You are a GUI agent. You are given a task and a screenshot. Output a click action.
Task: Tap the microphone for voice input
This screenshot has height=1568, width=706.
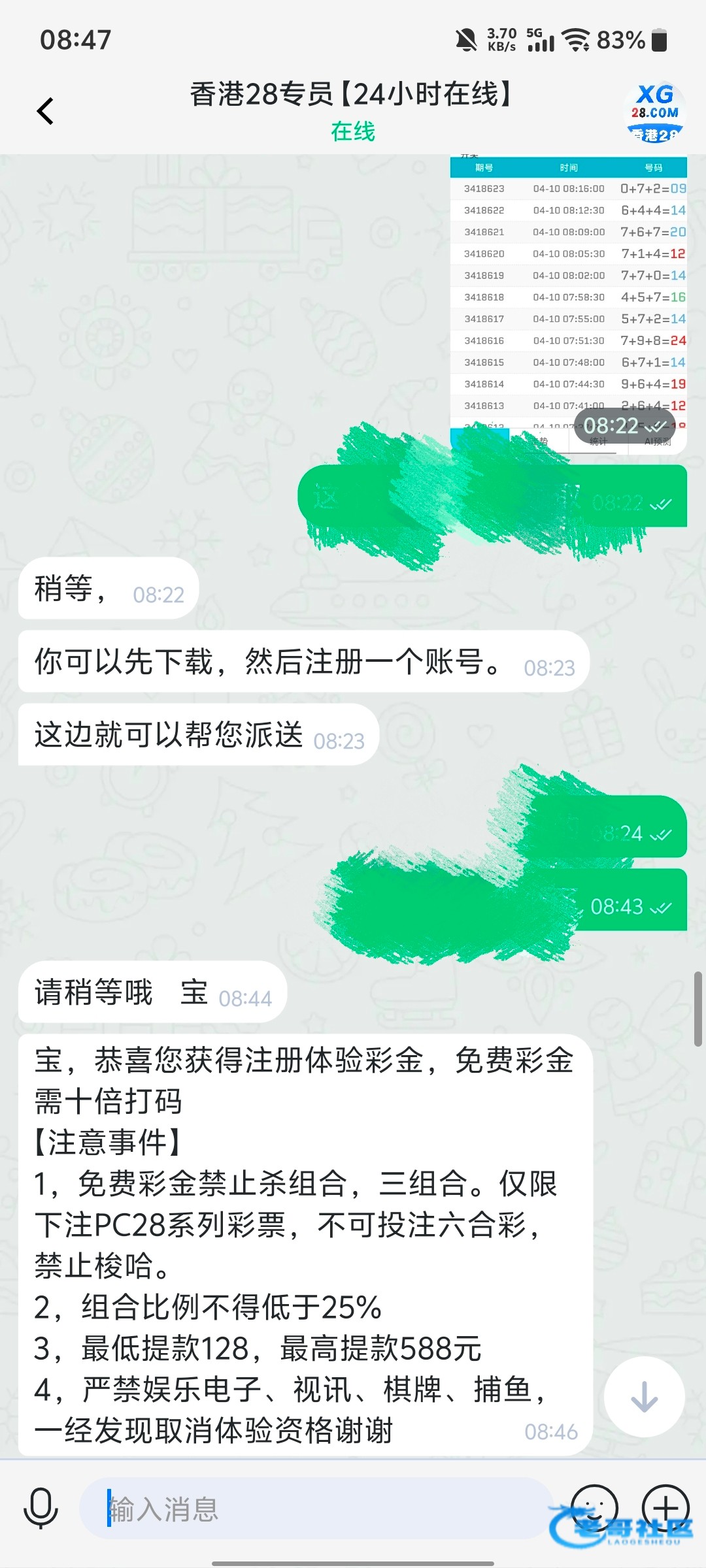coord(41,1509)
